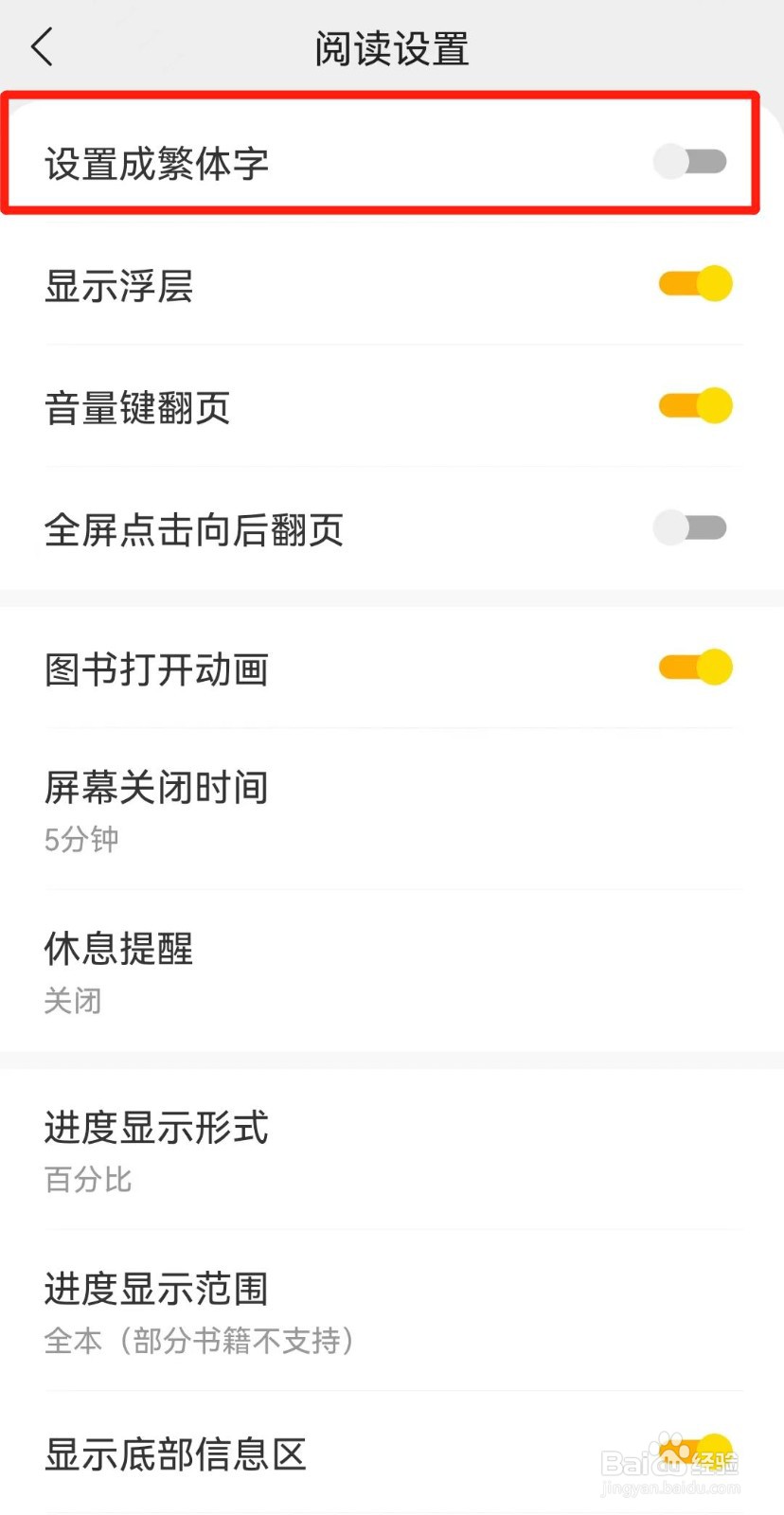784x1515 pixels.
Task: Tap the 音量键翻页 row label
Action: tap(137, 407)
